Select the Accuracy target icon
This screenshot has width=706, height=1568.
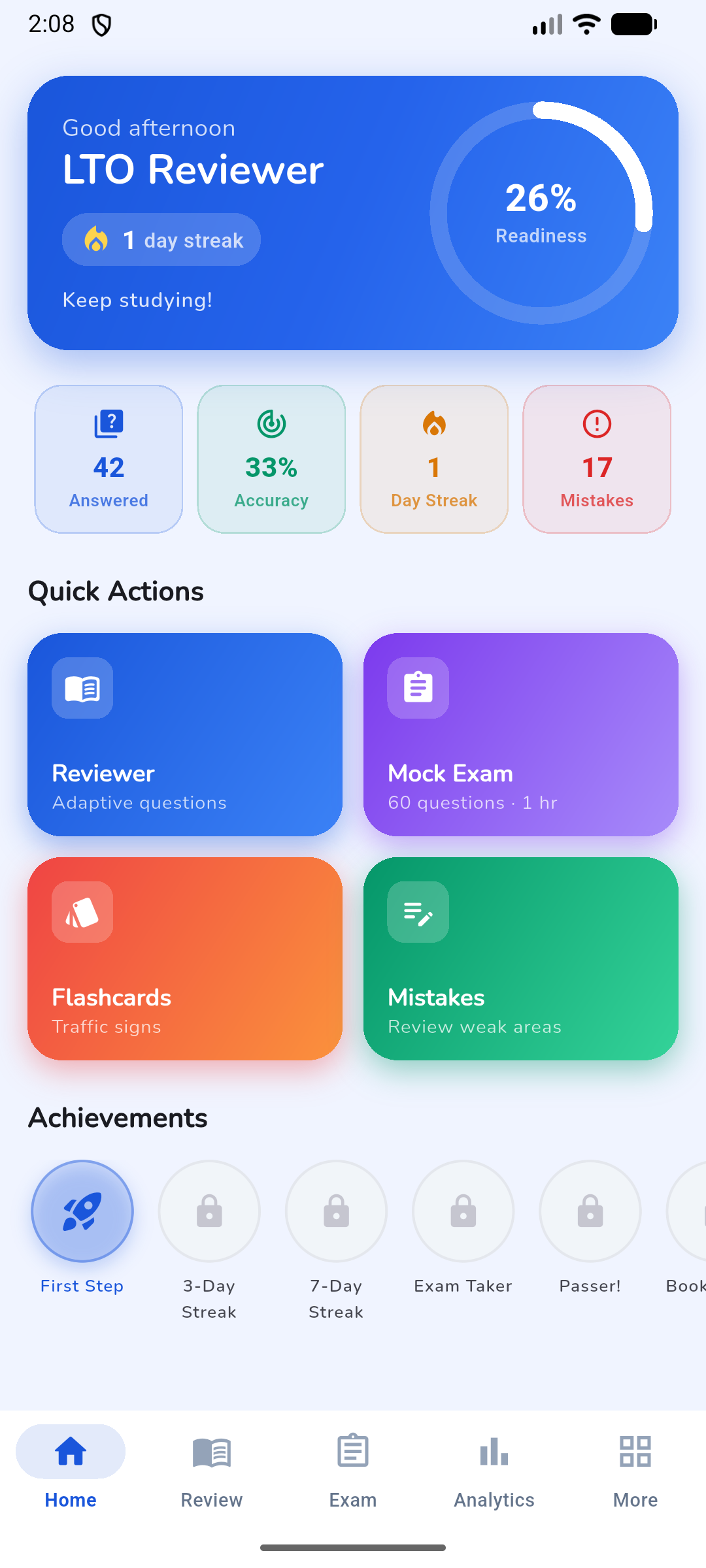coord(271,423)
